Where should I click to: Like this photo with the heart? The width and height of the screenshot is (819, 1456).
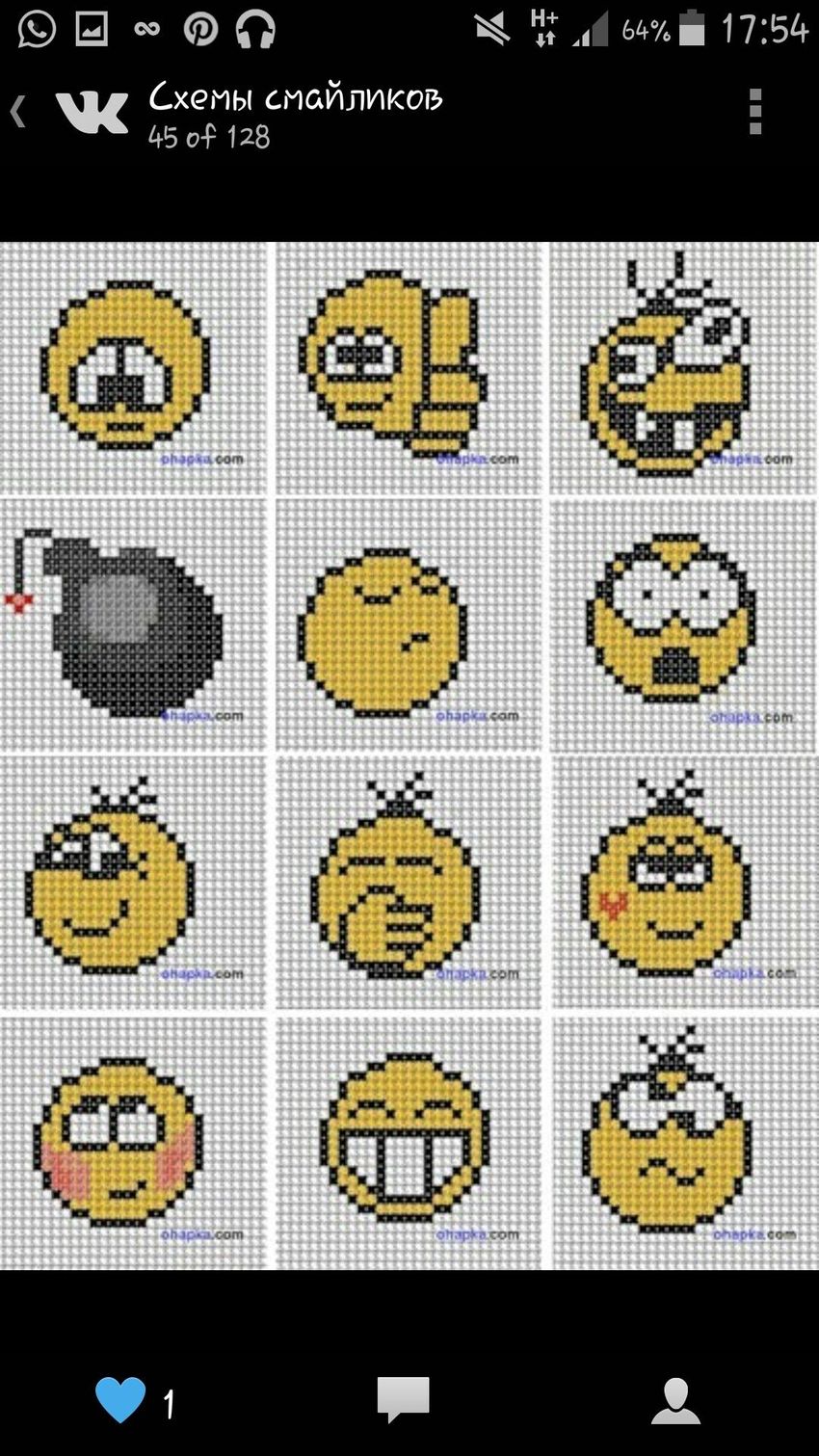[120, 1400]
